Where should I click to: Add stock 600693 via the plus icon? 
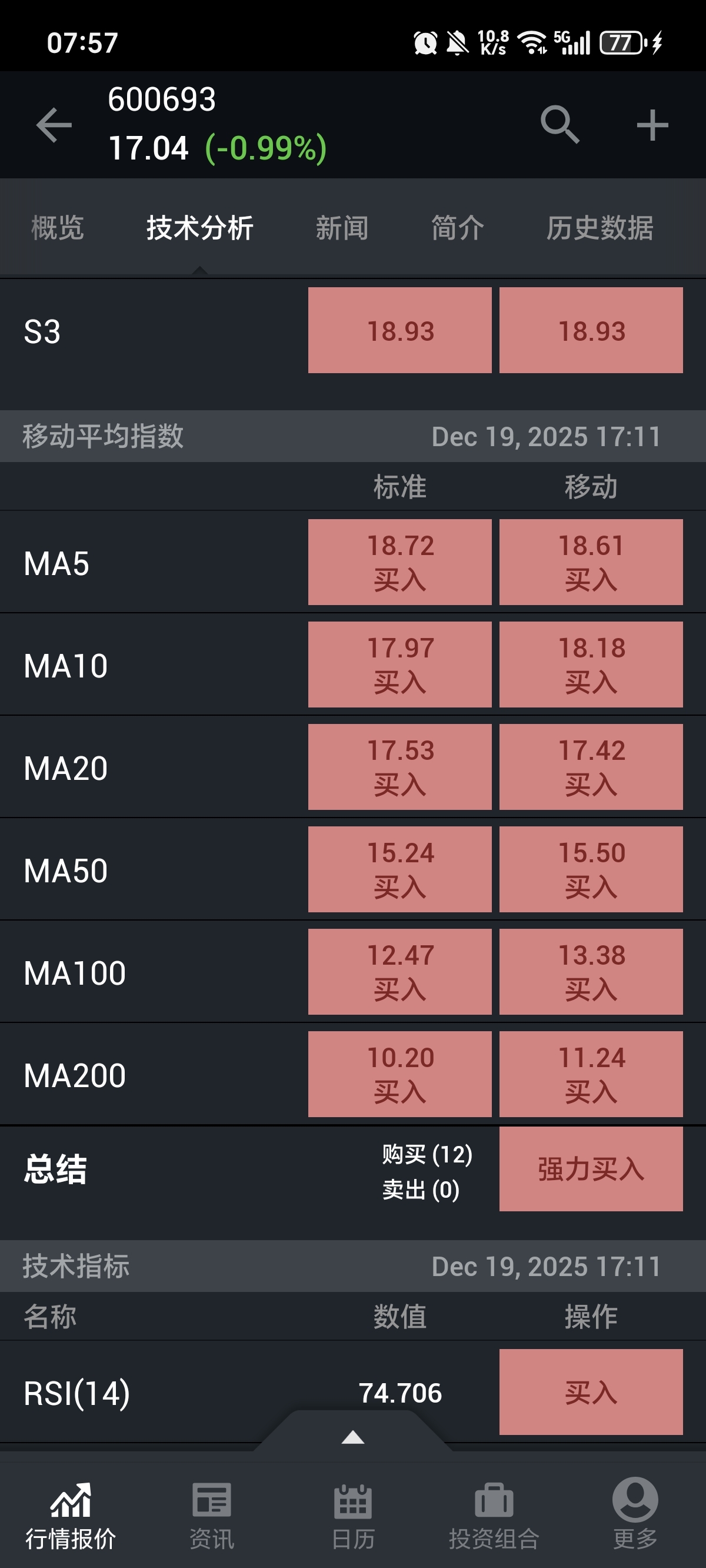[652, 125]
